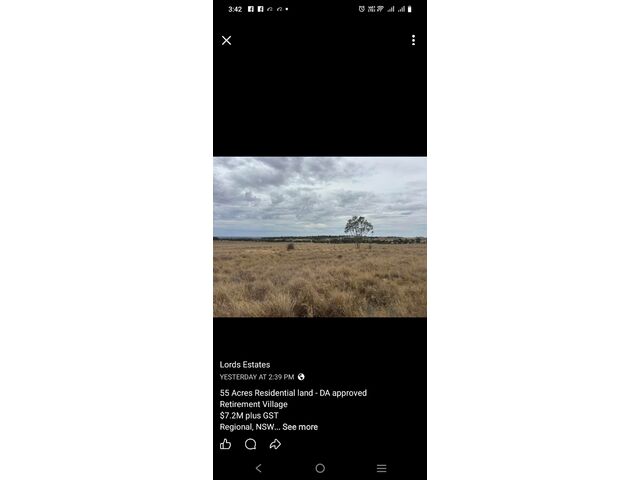The image size is (640, 480).
Task: Open the Lords Estates page
Action: pyautogui.click(x=245, y=365)
